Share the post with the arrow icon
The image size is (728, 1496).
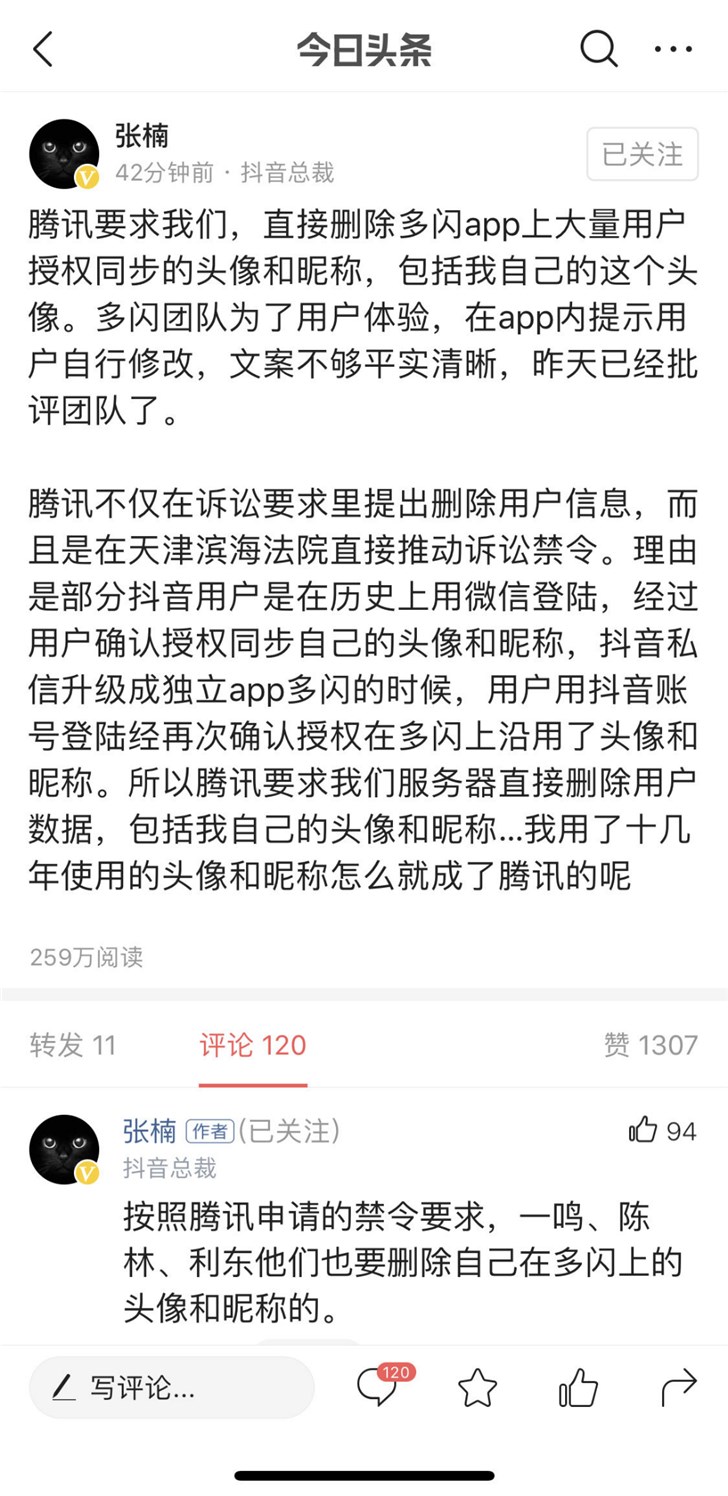click(679, 1388)
